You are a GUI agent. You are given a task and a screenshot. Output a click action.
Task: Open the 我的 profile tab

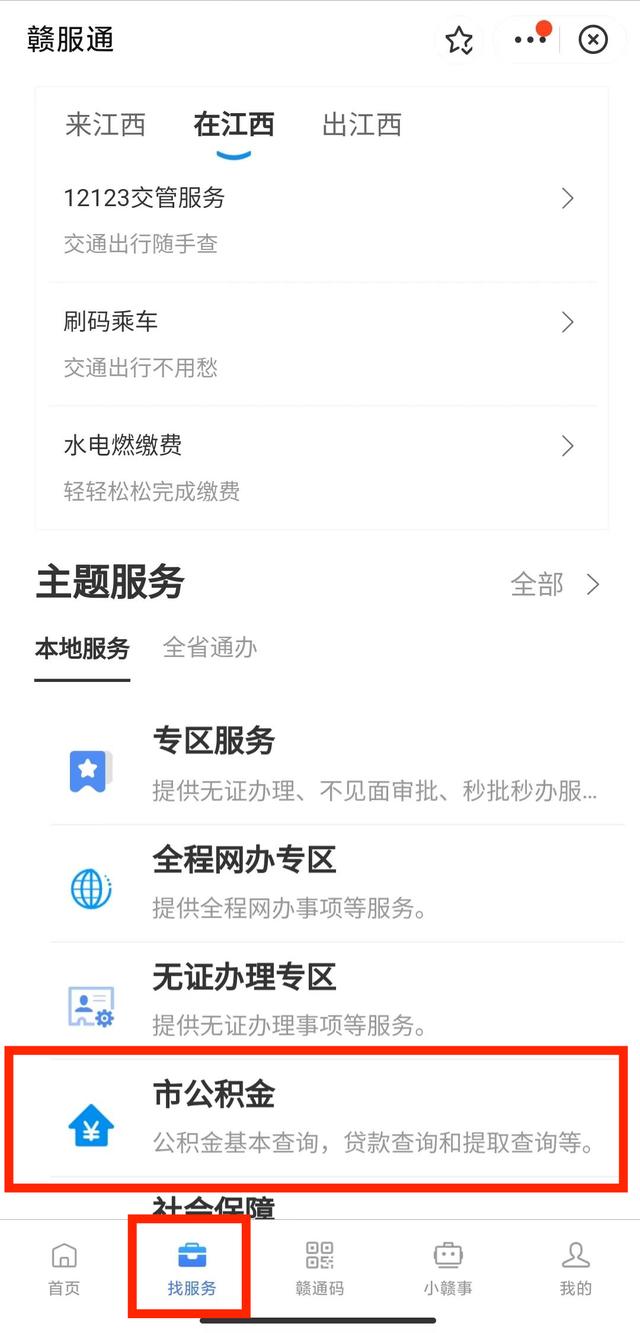coord(576,1269)
